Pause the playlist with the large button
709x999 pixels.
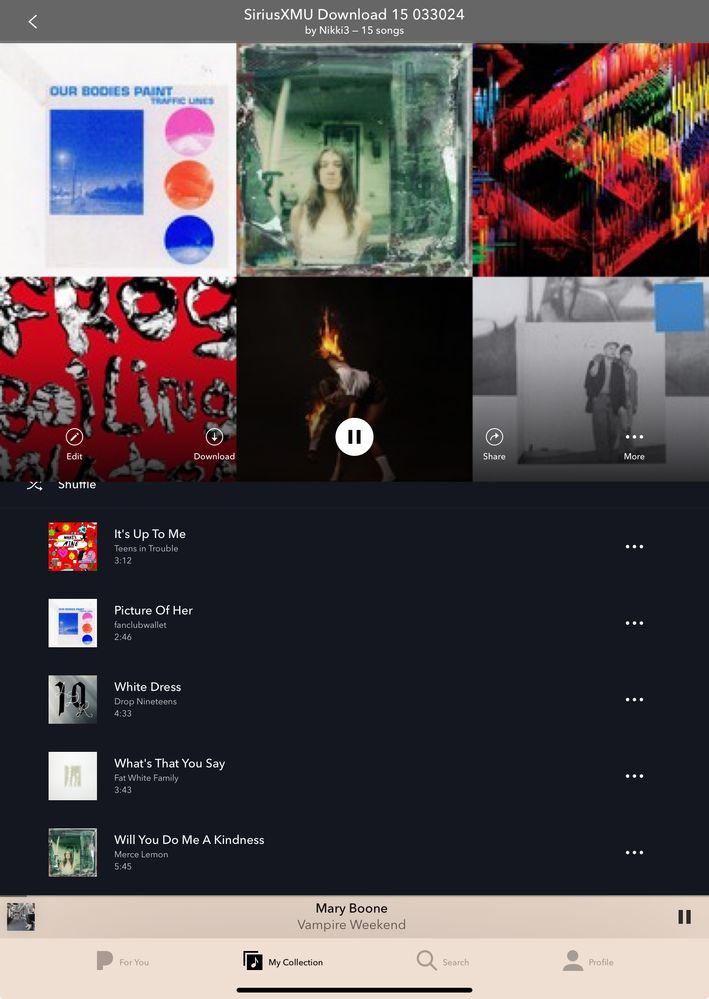(354, 437)
